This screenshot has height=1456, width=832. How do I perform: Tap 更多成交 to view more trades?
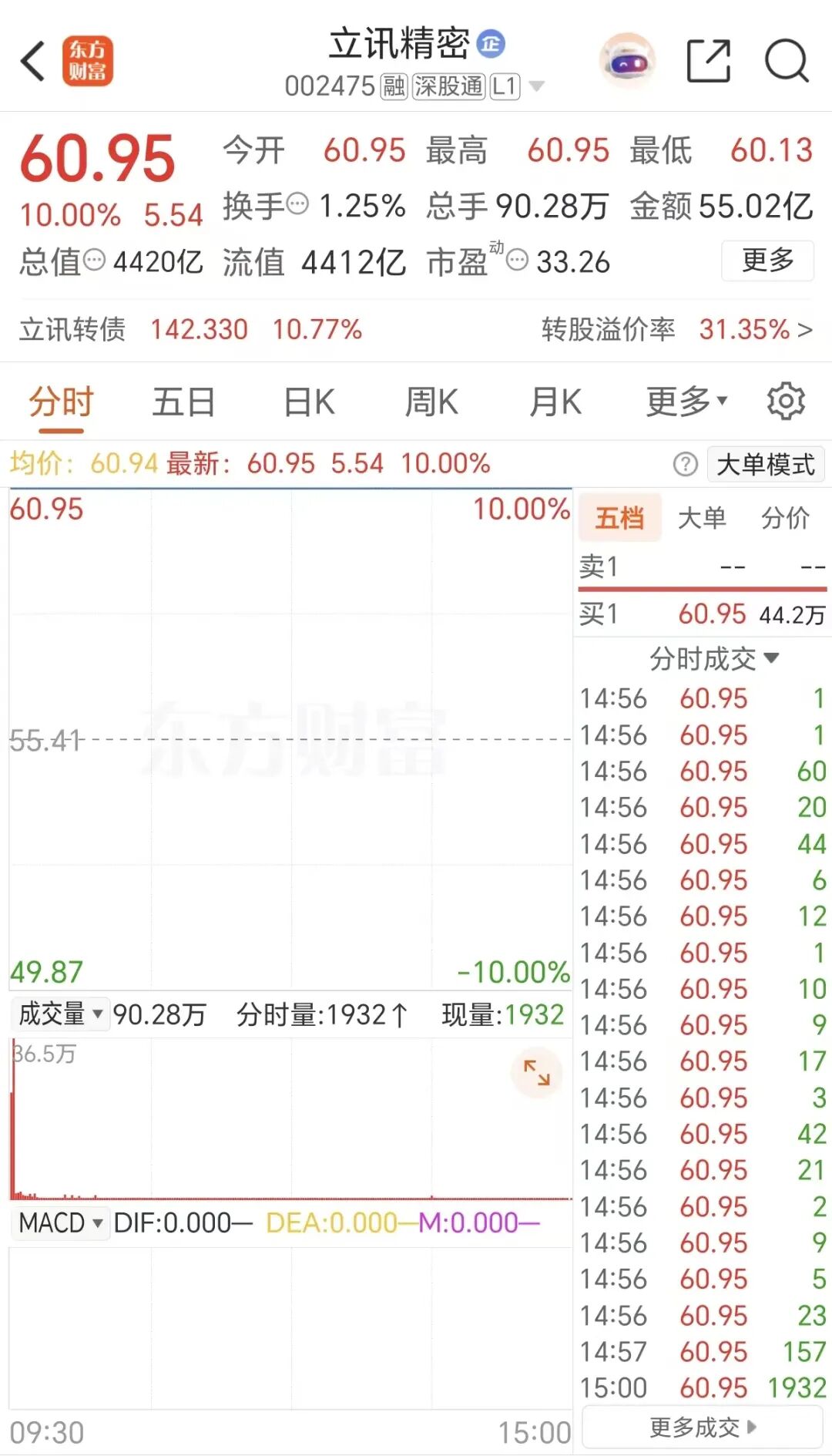tap(703, 1427)
